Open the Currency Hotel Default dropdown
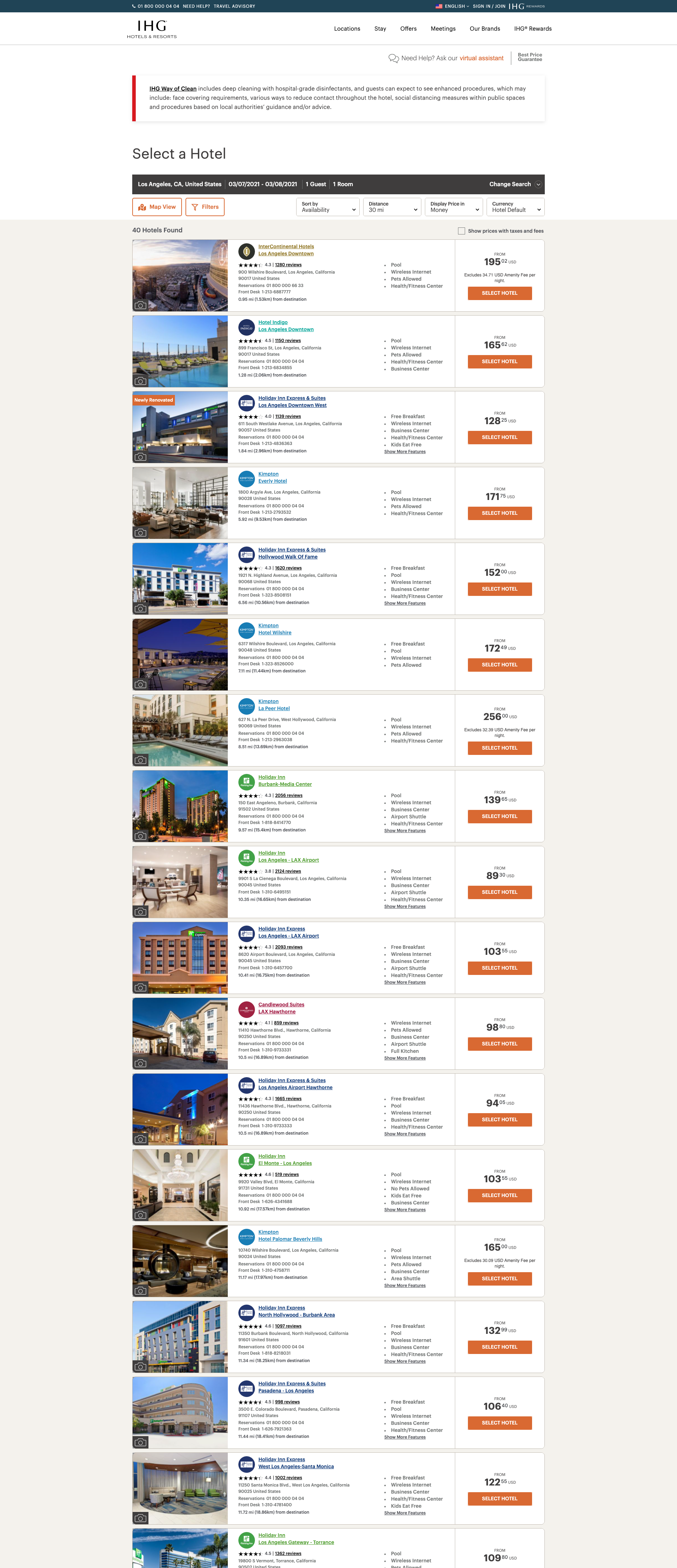The width and height of the screenshot is (677, 1568). pos(516,207)
